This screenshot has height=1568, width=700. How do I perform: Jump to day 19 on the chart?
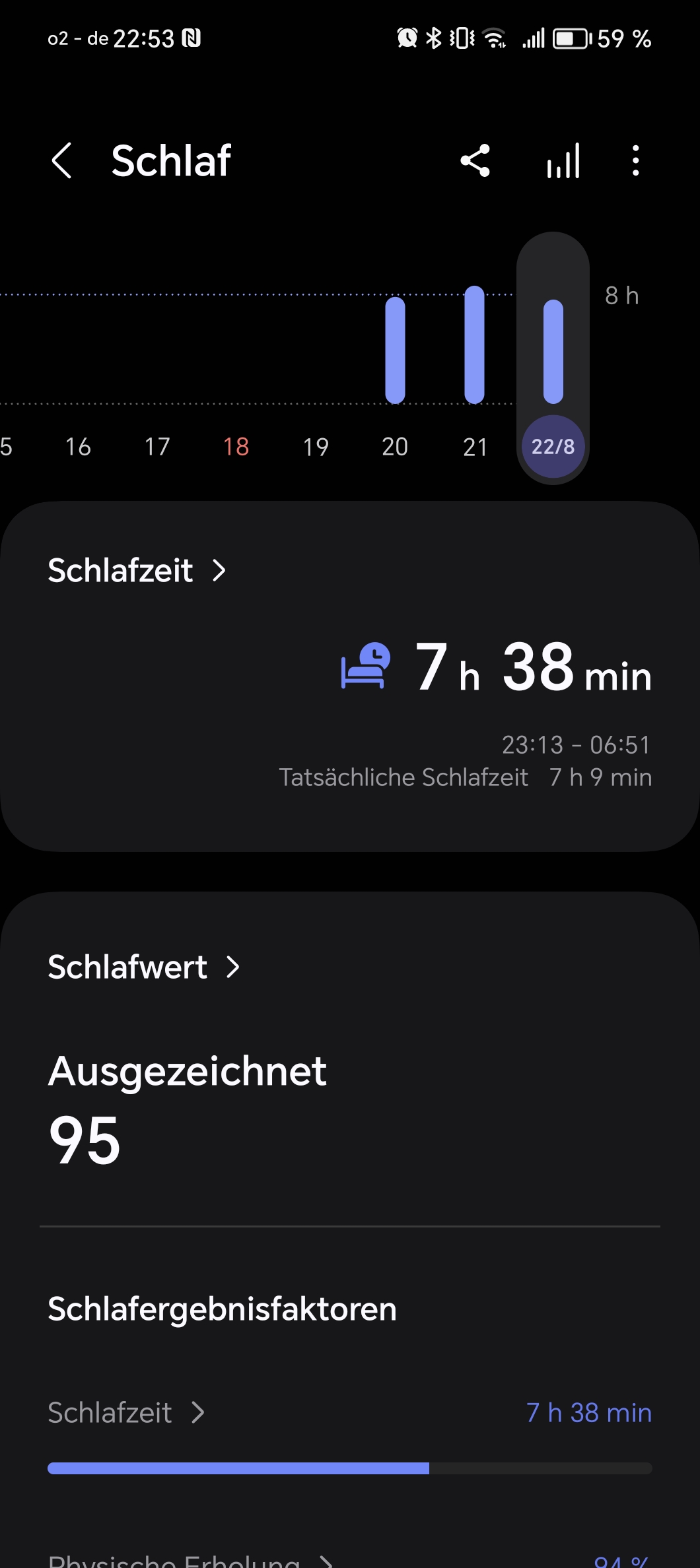[316, 447]
